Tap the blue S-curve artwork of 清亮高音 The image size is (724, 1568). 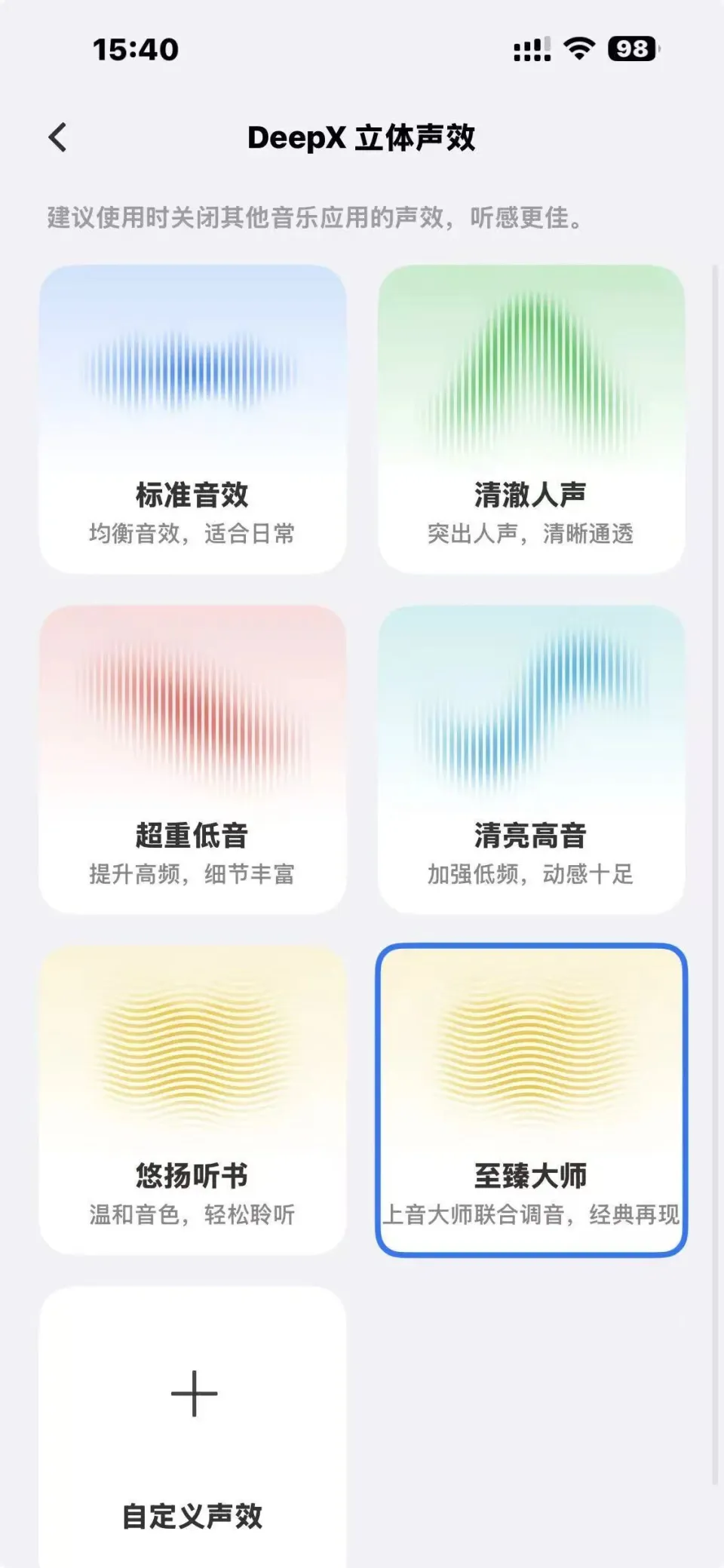point(529,709)
